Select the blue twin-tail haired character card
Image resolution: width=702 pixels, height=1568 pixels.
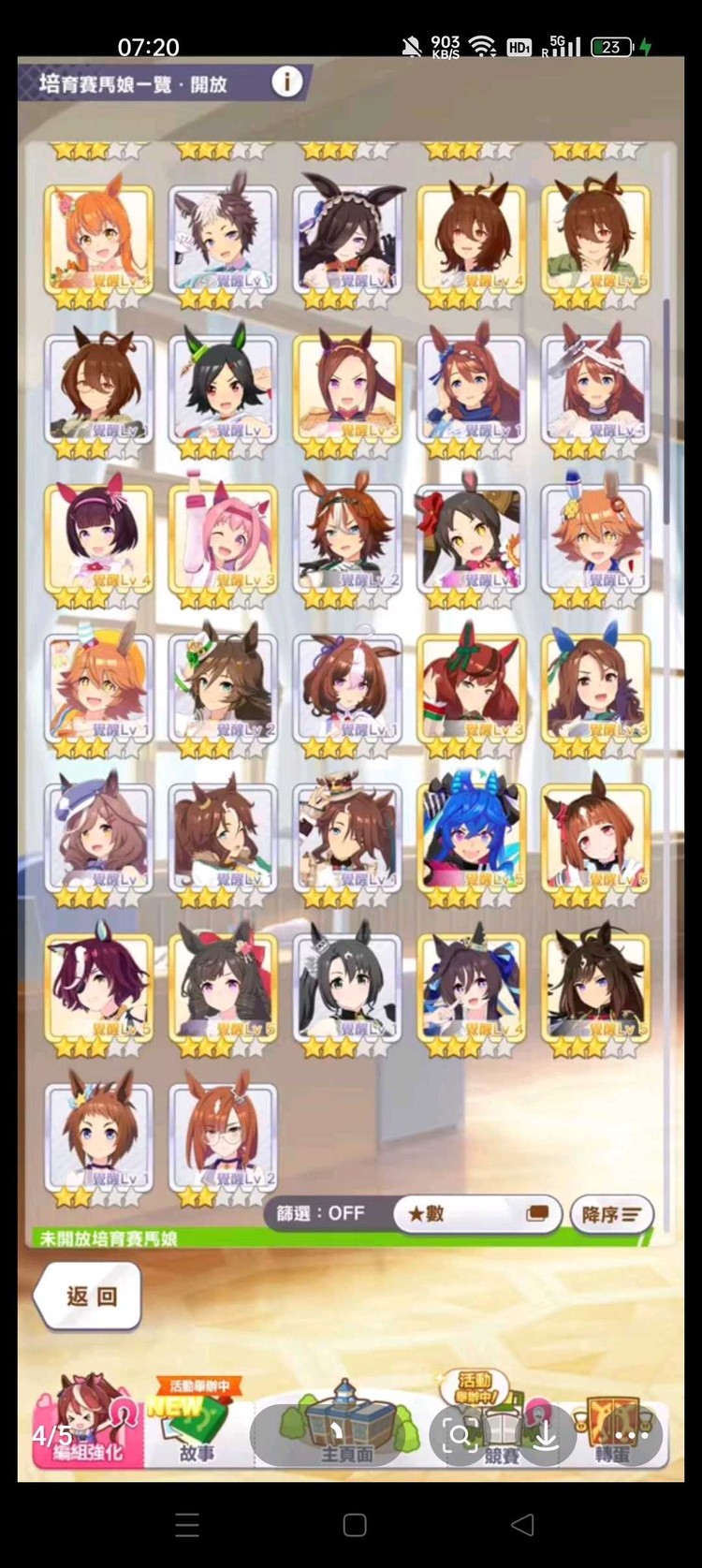(x=472, y=840)
